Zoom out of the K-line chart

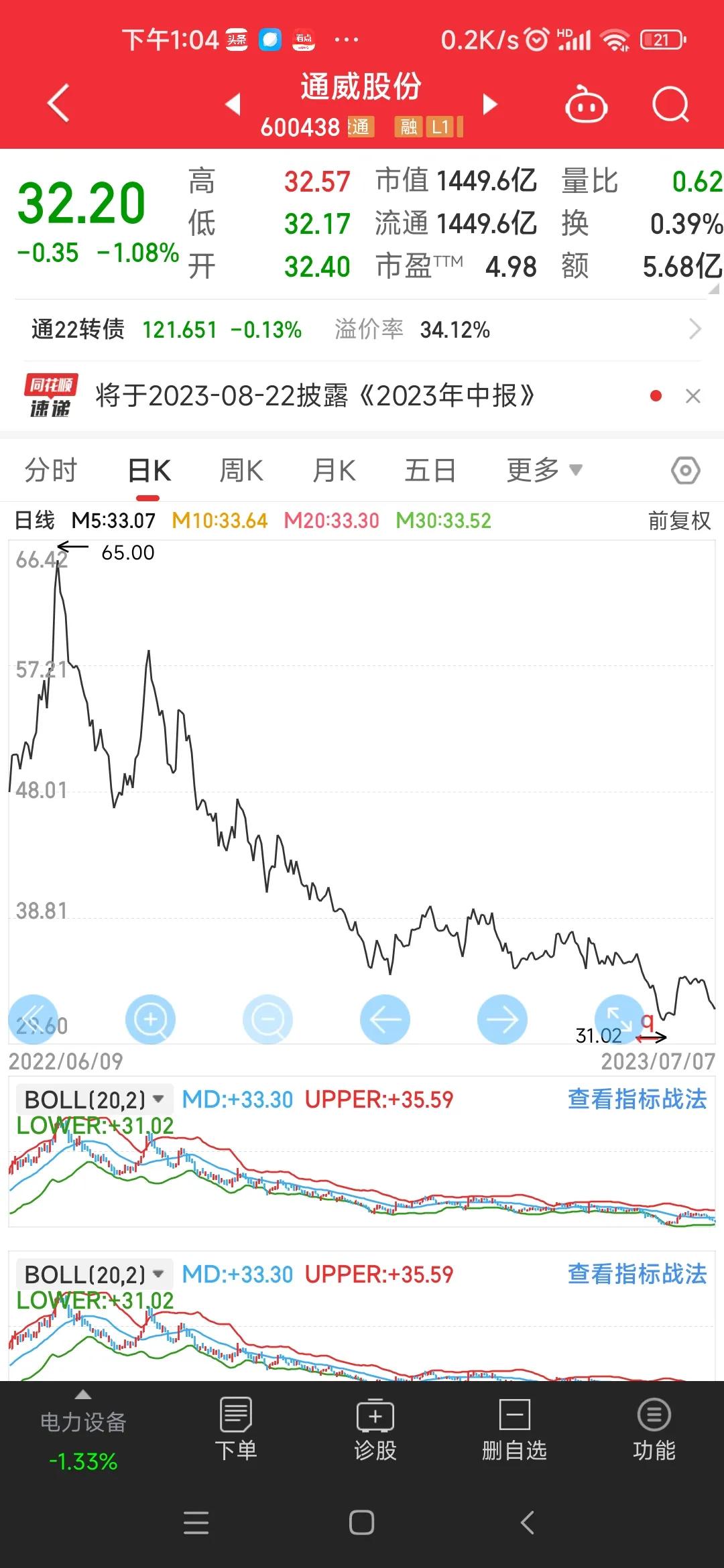pyautogui.click(x=268, y=1019)
